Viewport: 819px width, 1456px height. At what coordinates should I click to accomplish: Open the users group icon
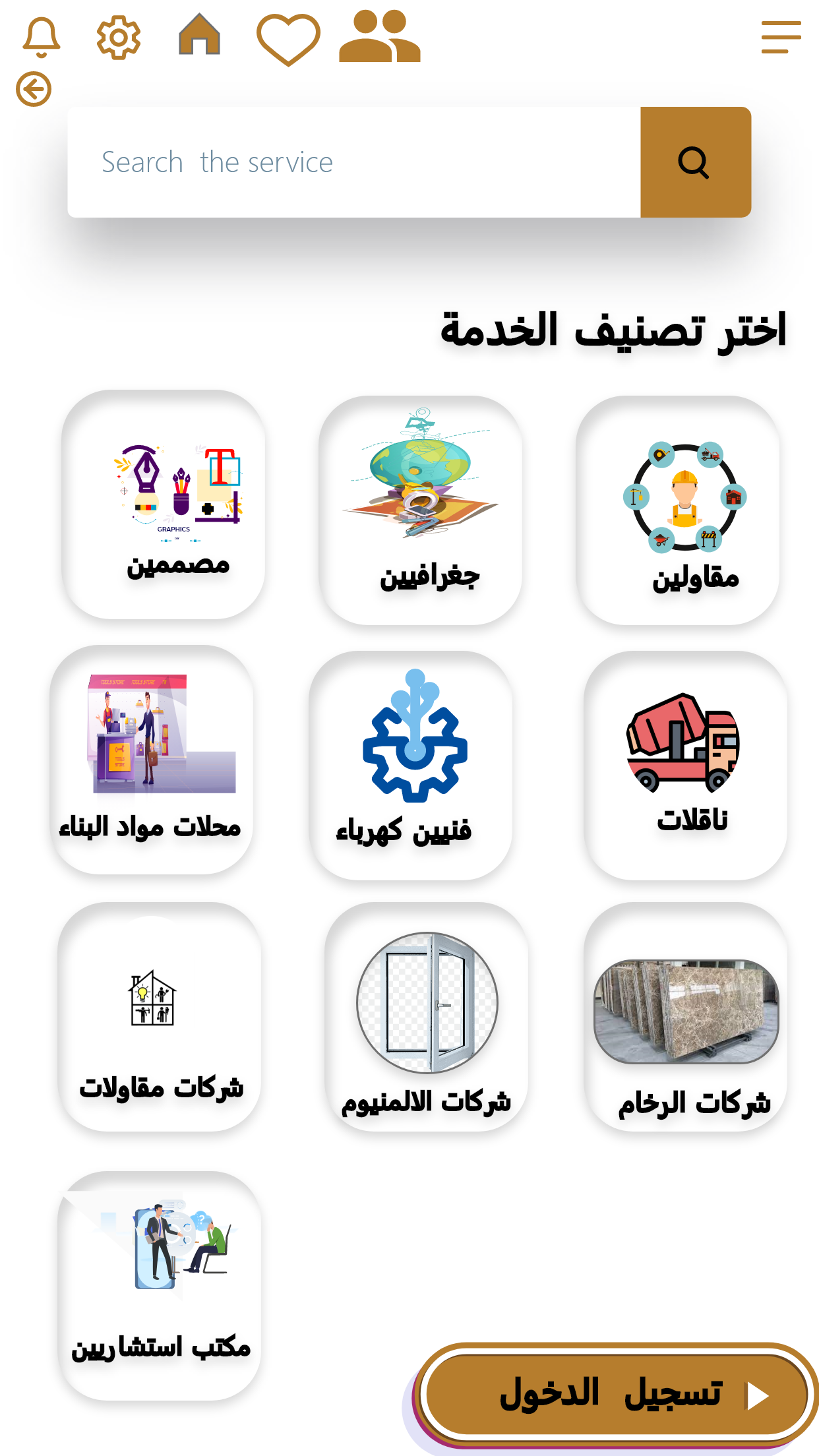coord(379,36)
